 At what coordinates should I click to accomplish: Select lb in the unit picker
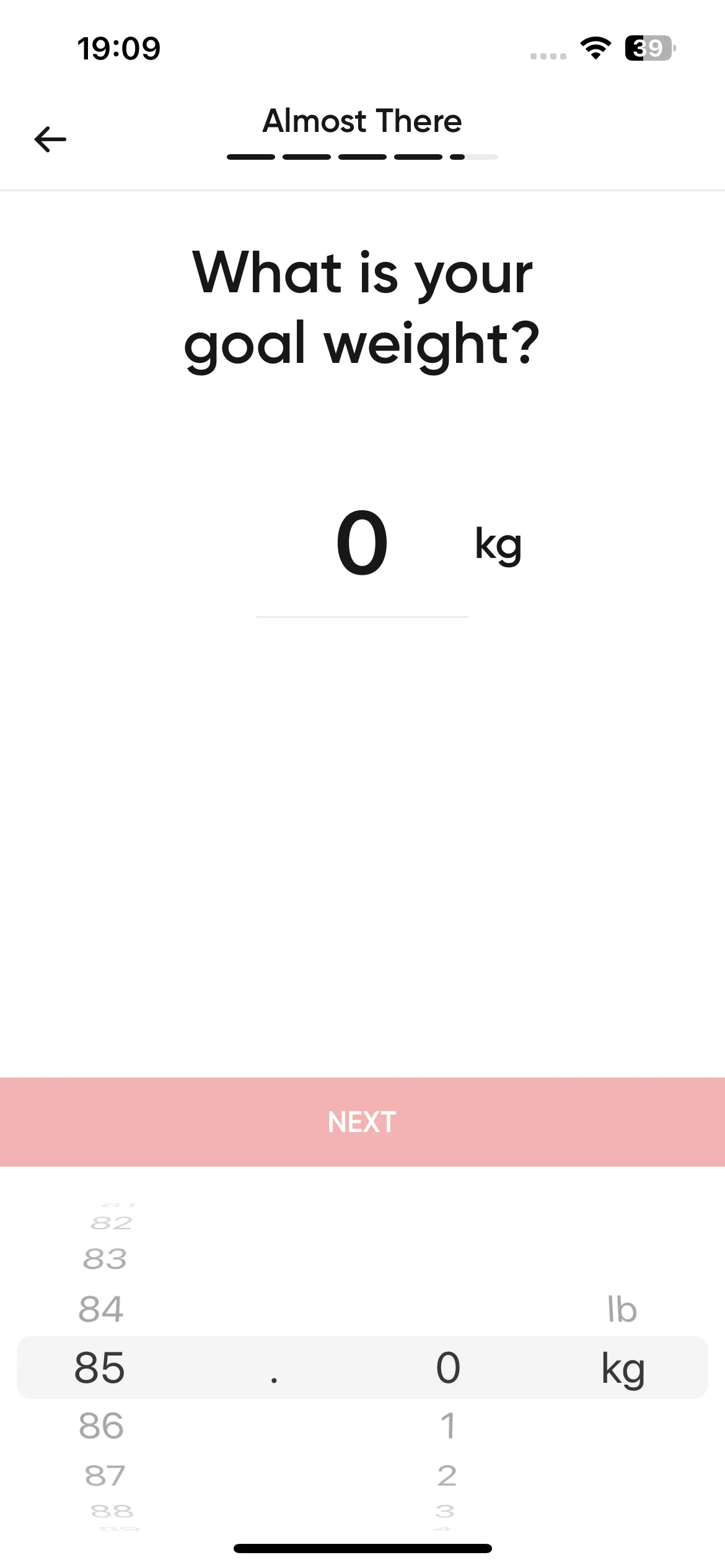tap(622, 1309)
